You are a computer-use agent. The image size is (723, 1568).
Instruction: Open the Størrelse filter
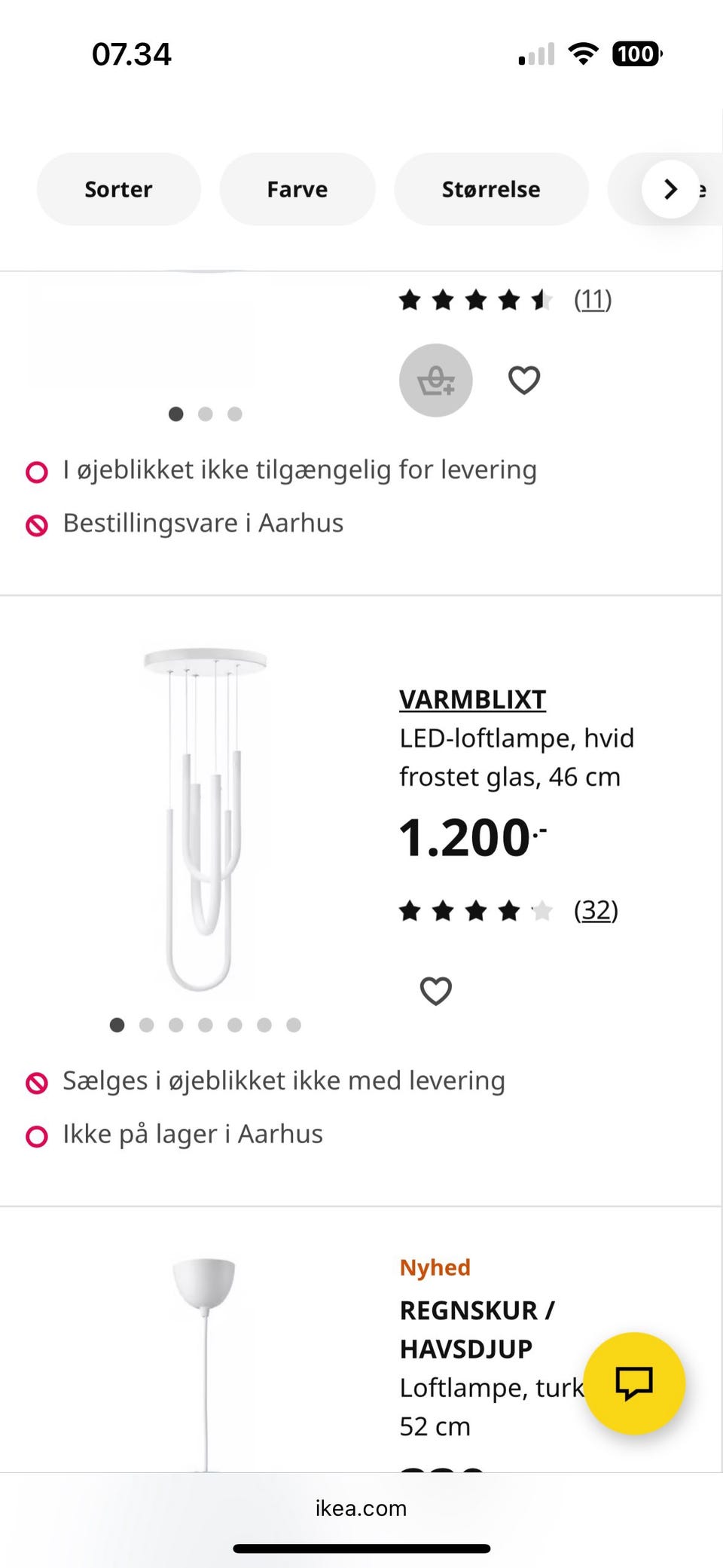(x=491, y=189)
